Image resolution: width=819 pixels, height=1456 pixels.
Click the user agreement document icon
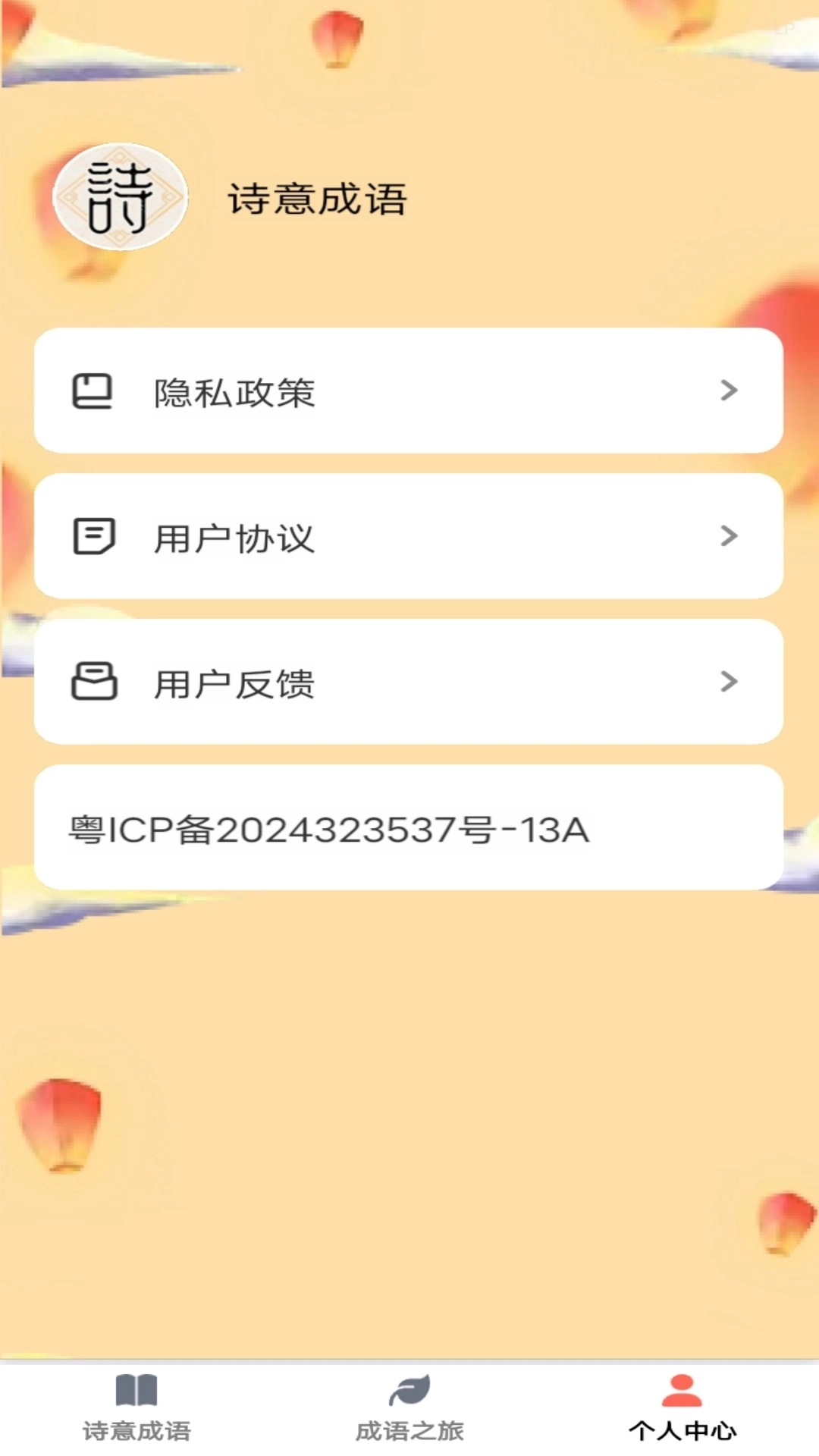point(93,535)
